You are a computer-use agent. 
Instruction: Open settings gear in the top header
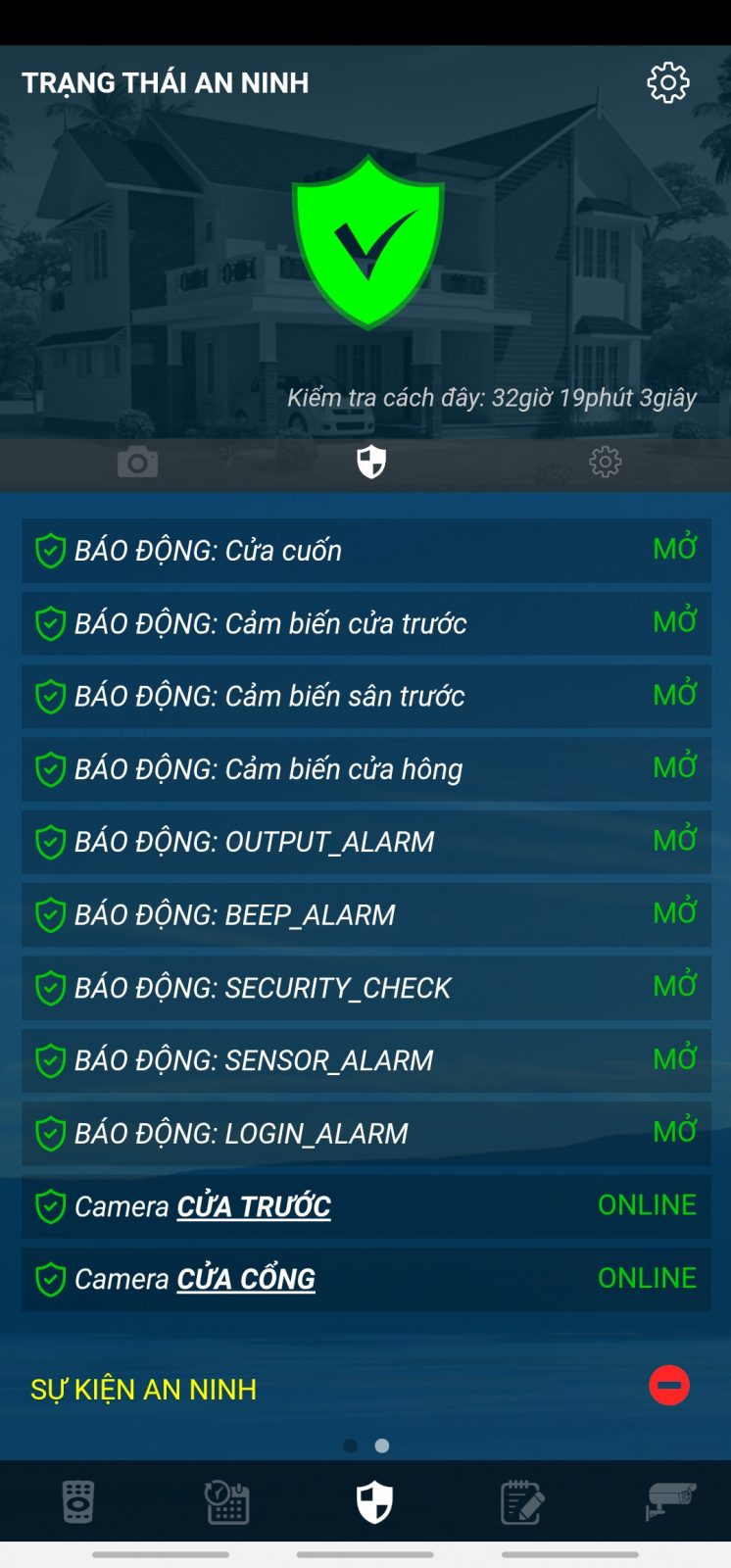tap(668, 83)
